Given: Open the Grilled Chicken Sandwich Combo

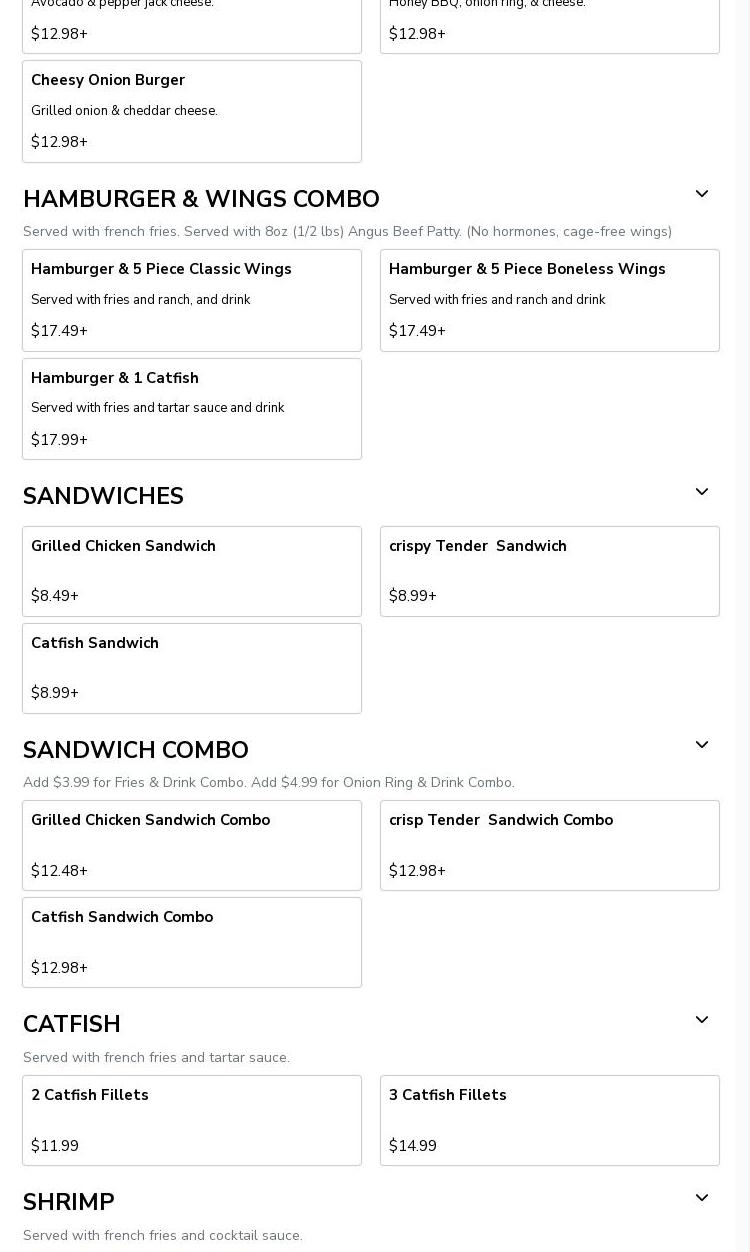Looking at the screenshot, I should (x=191, y=845).
